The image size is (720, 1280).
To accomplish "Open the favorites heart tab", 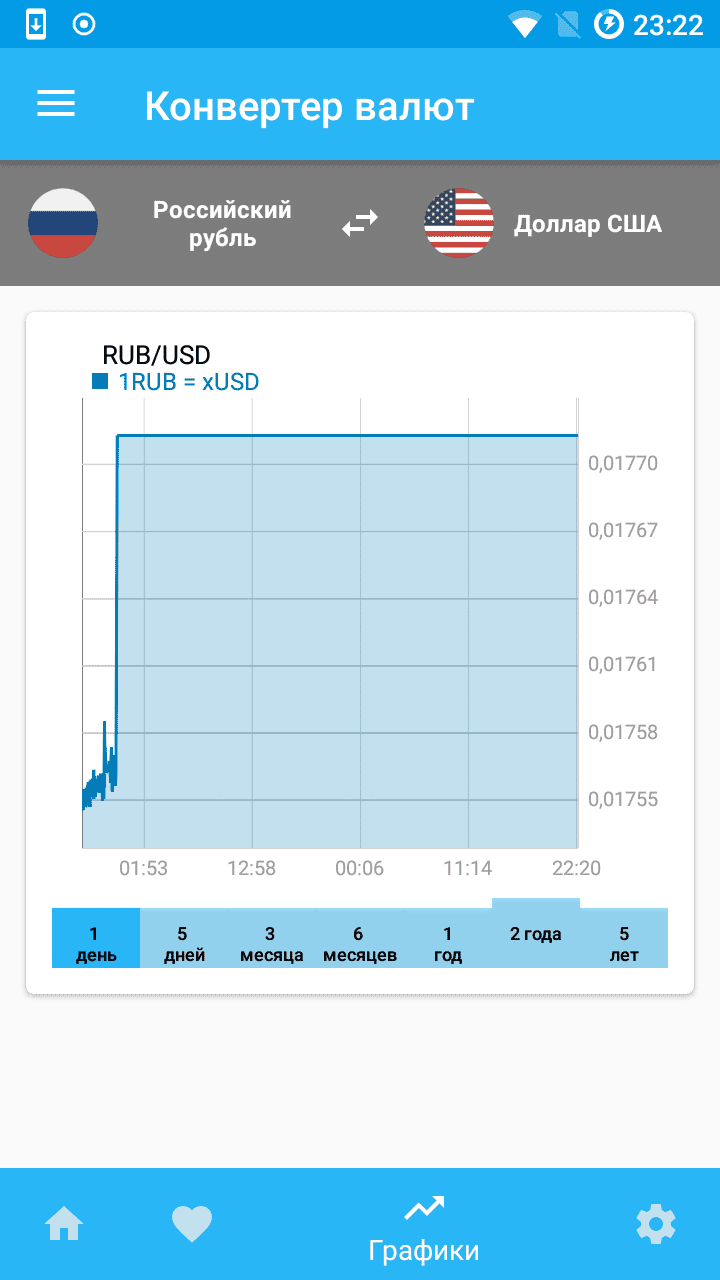I will pos(192,1223).
